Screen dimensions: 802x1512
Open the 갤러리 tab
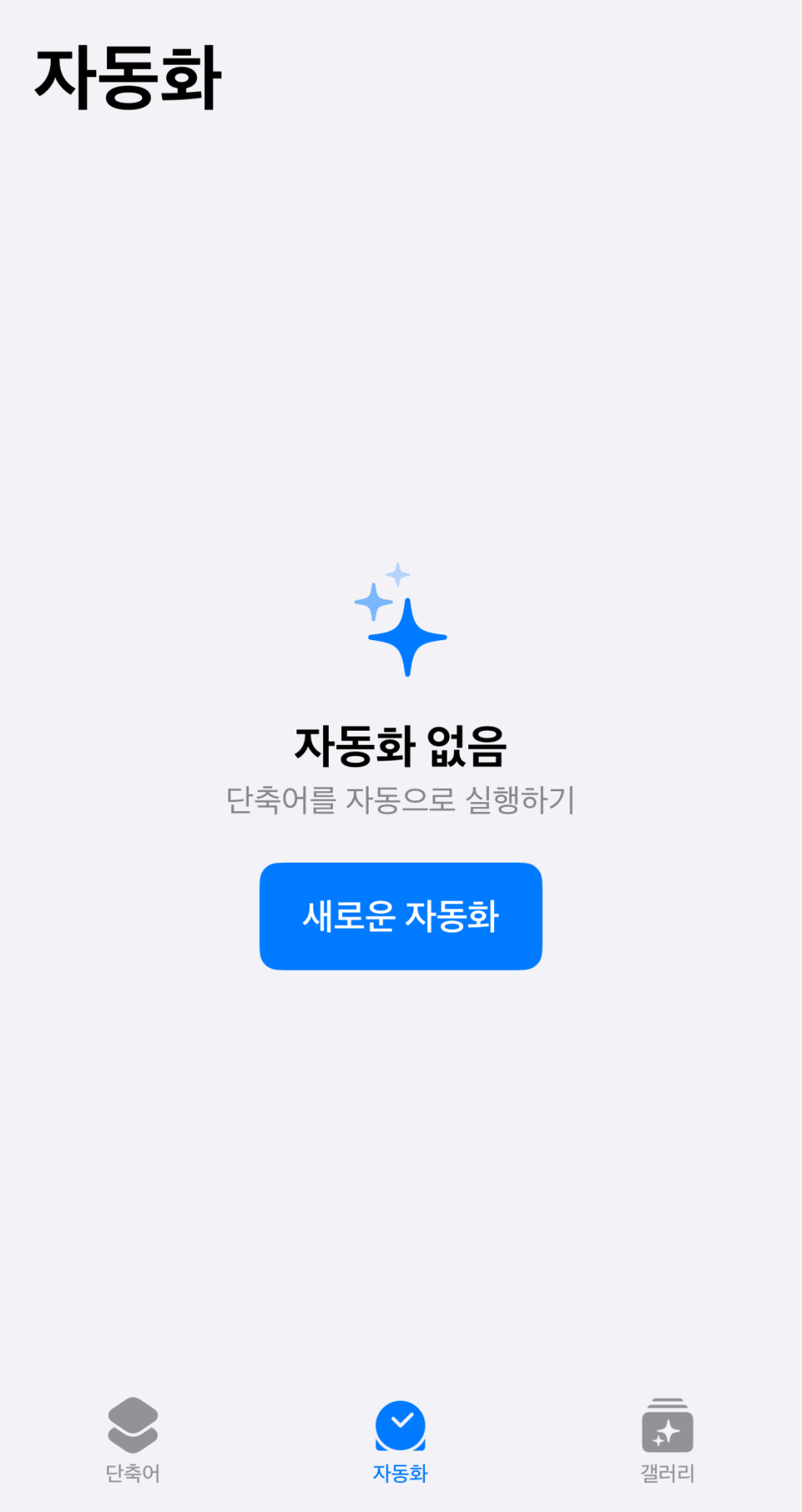click(x=667, y=1440)
